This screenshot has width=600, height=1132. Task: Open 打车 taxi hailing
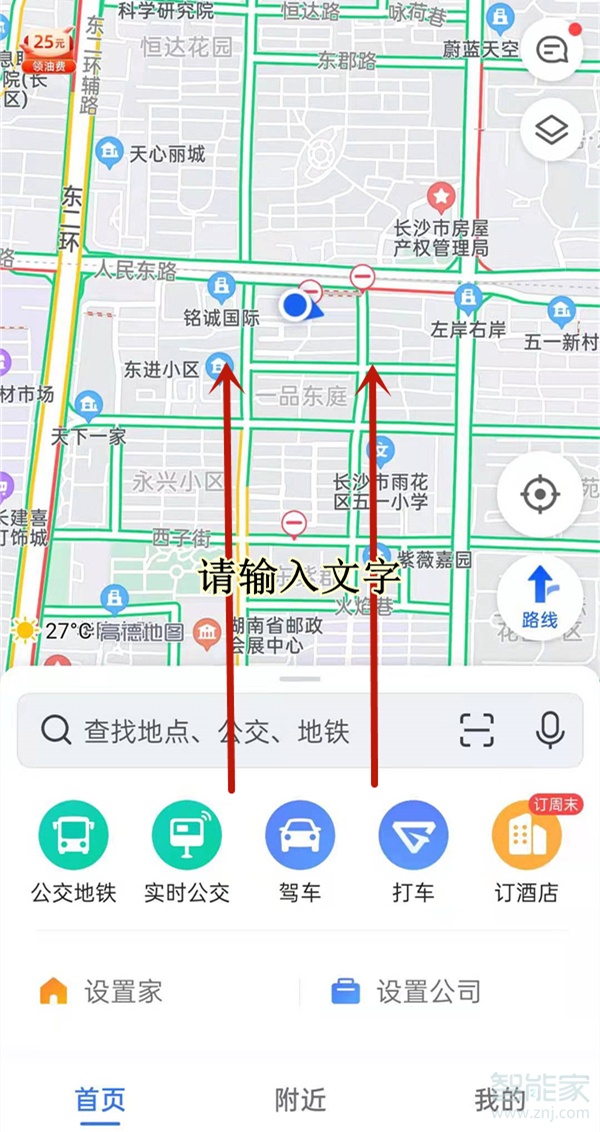413,853
